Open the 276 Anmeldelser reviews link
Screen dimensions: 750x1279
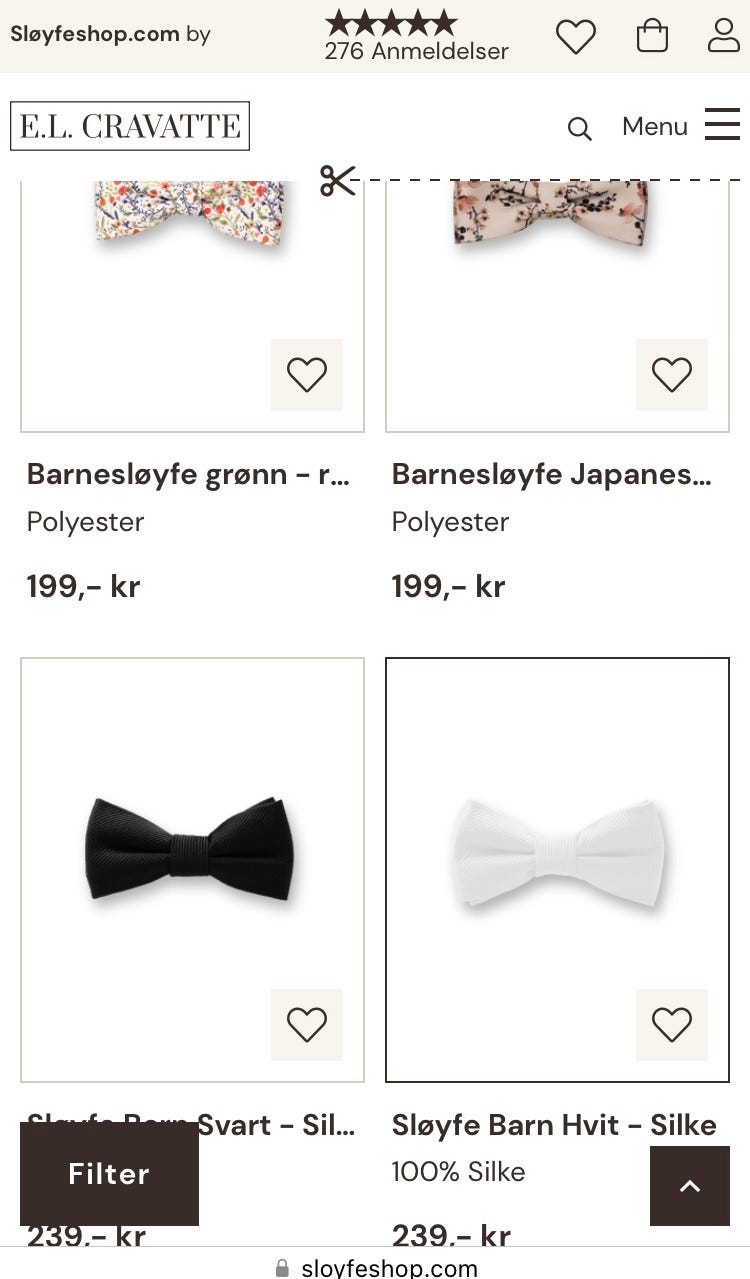coord(416,52)
